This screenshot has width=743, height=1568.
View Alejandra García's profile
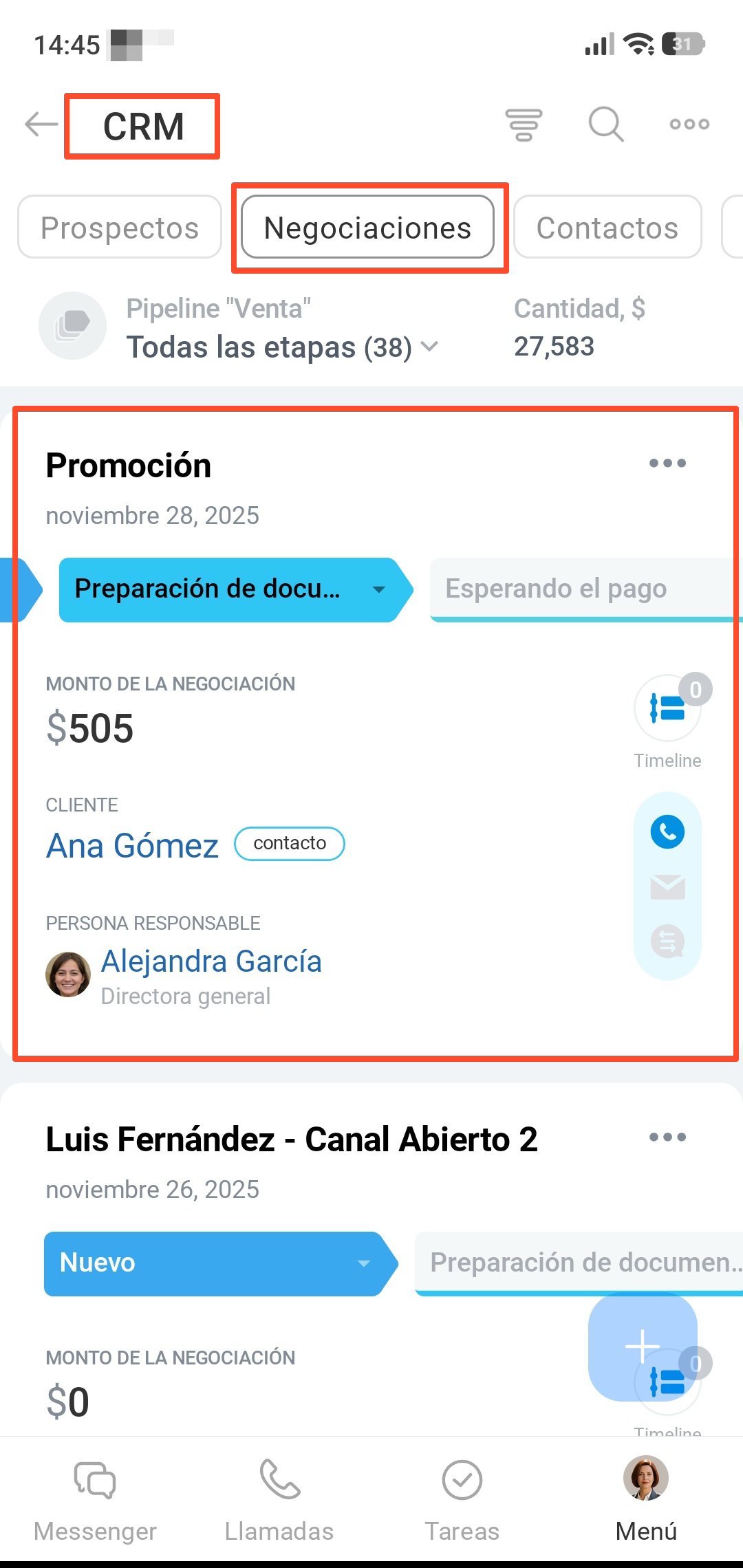(x=211, y=961)
